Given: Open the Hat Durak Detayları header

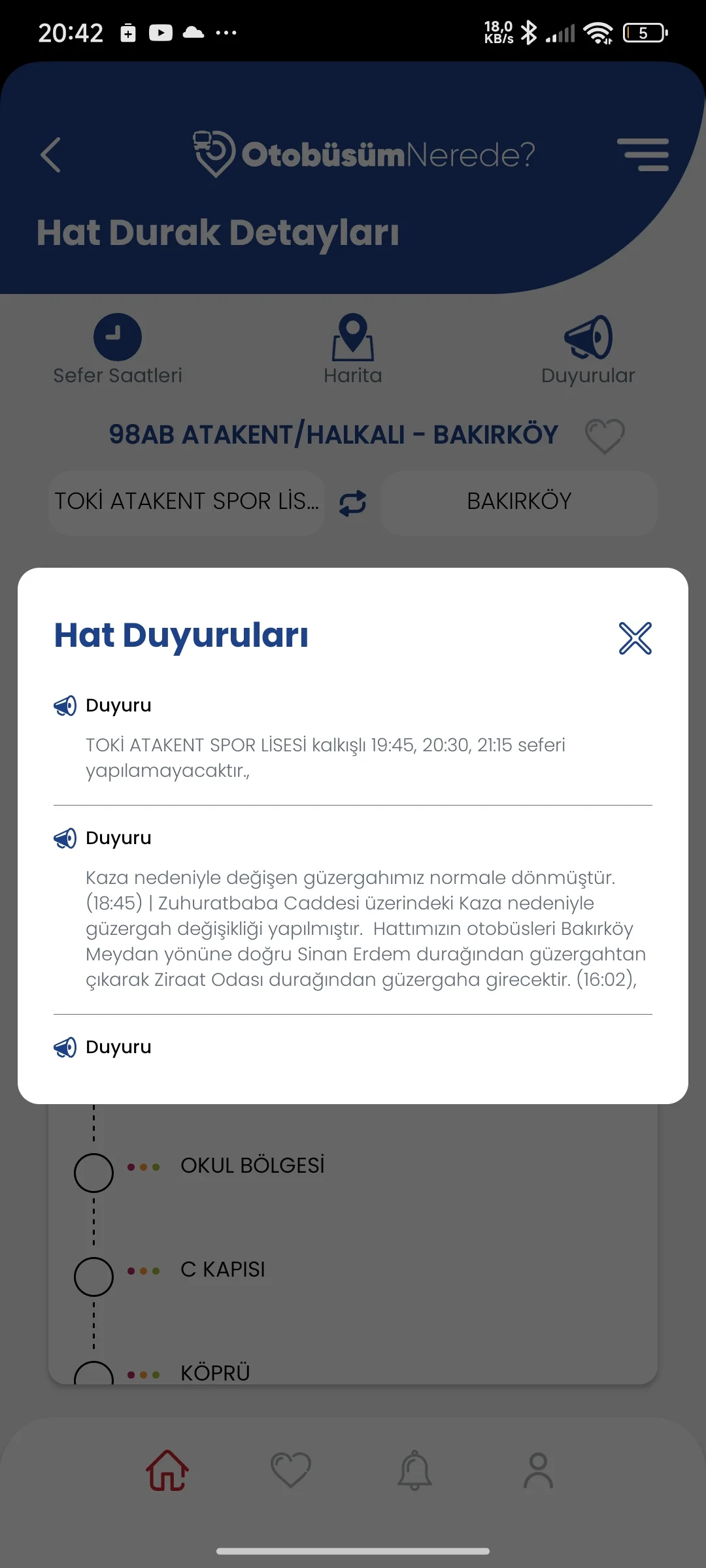Looking at the screenshot, I should click(x=218, y=233).
